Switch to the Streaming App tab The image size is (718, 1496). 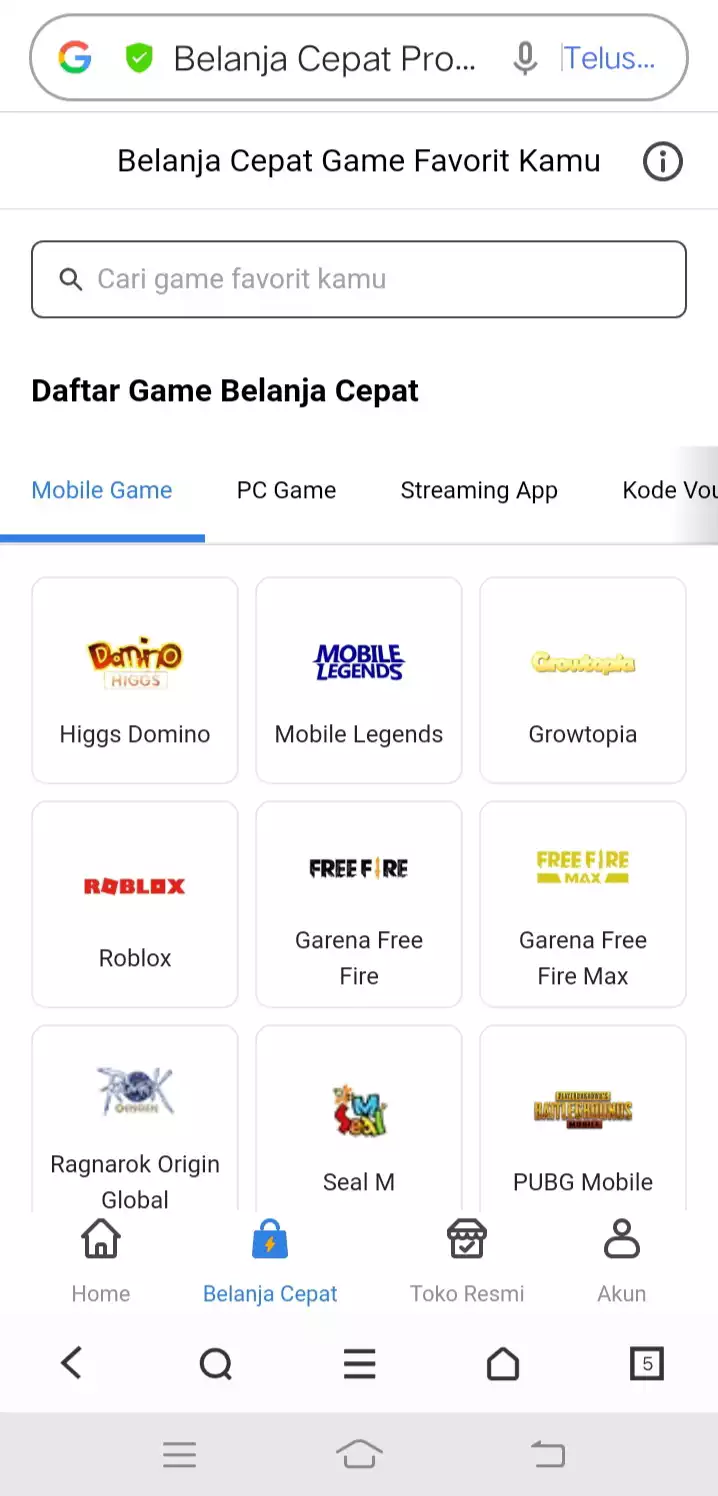tap(478, 490)
